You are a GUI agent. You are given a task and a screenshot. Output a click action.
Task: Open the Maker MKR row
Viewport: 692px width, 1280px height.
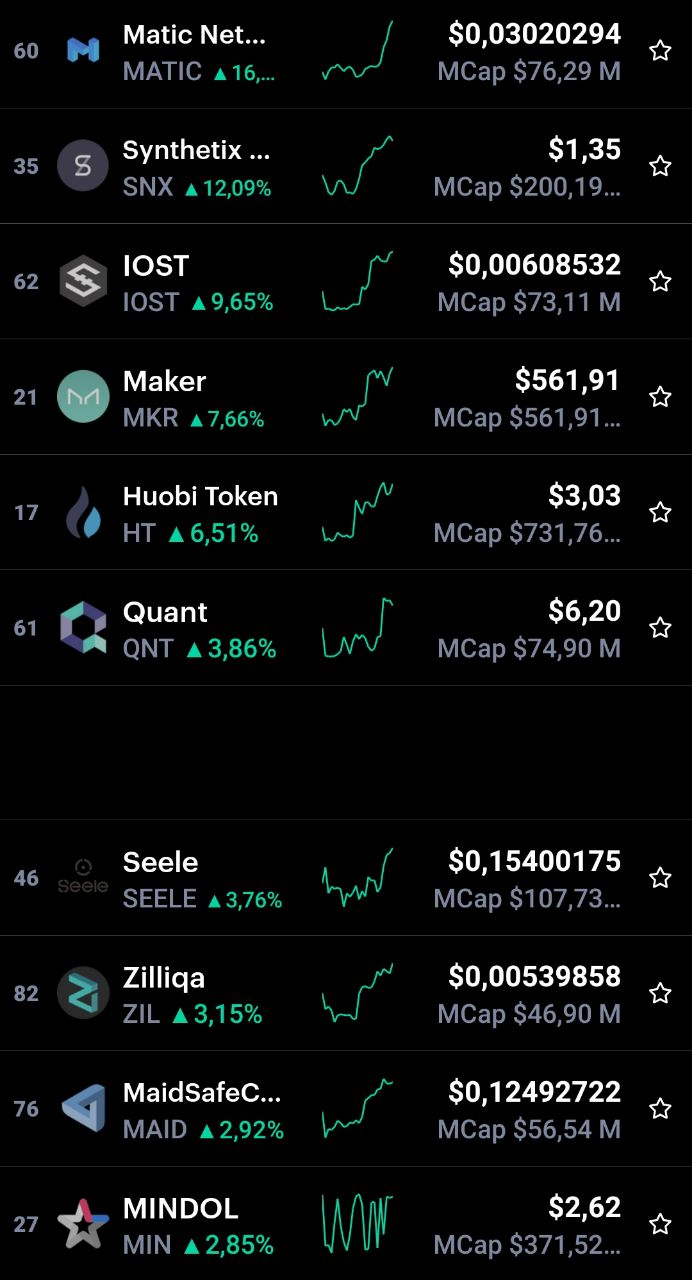coord(346,397)
